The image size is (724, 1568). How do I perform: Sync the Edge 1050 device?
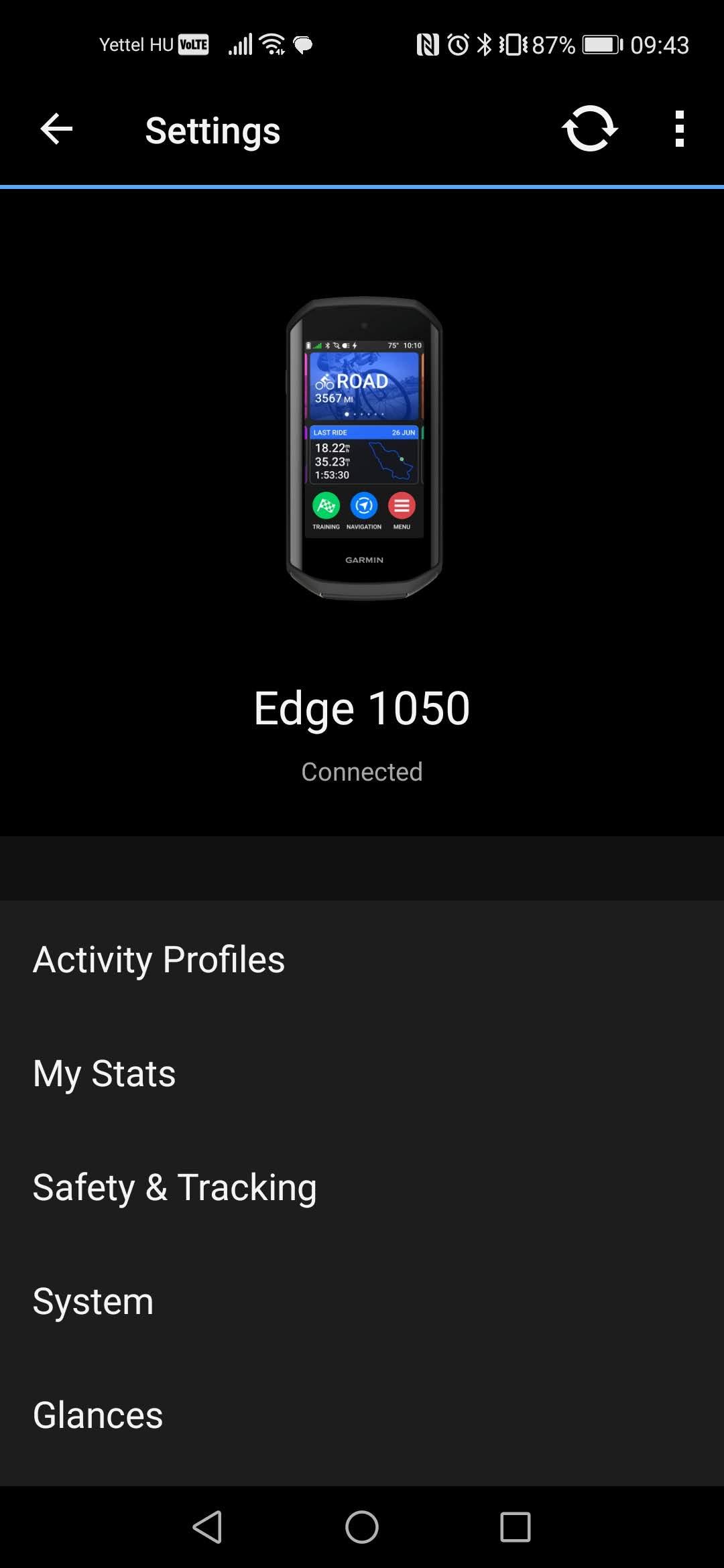click(589, 129)
